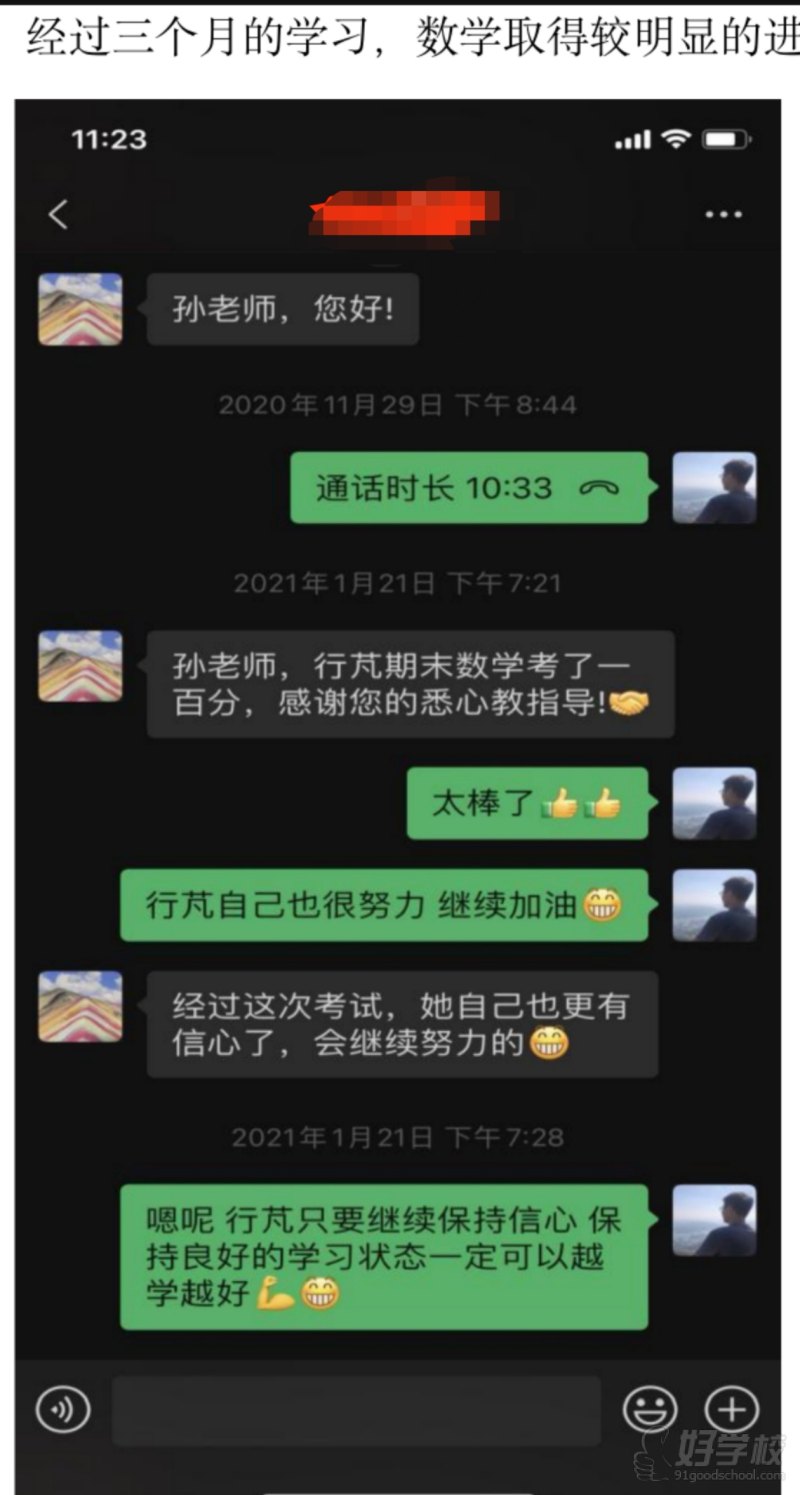The image size is (800, 1495).
Task: Select the 孙老师，您好 greeting message
Action: (x=283, y=309)
